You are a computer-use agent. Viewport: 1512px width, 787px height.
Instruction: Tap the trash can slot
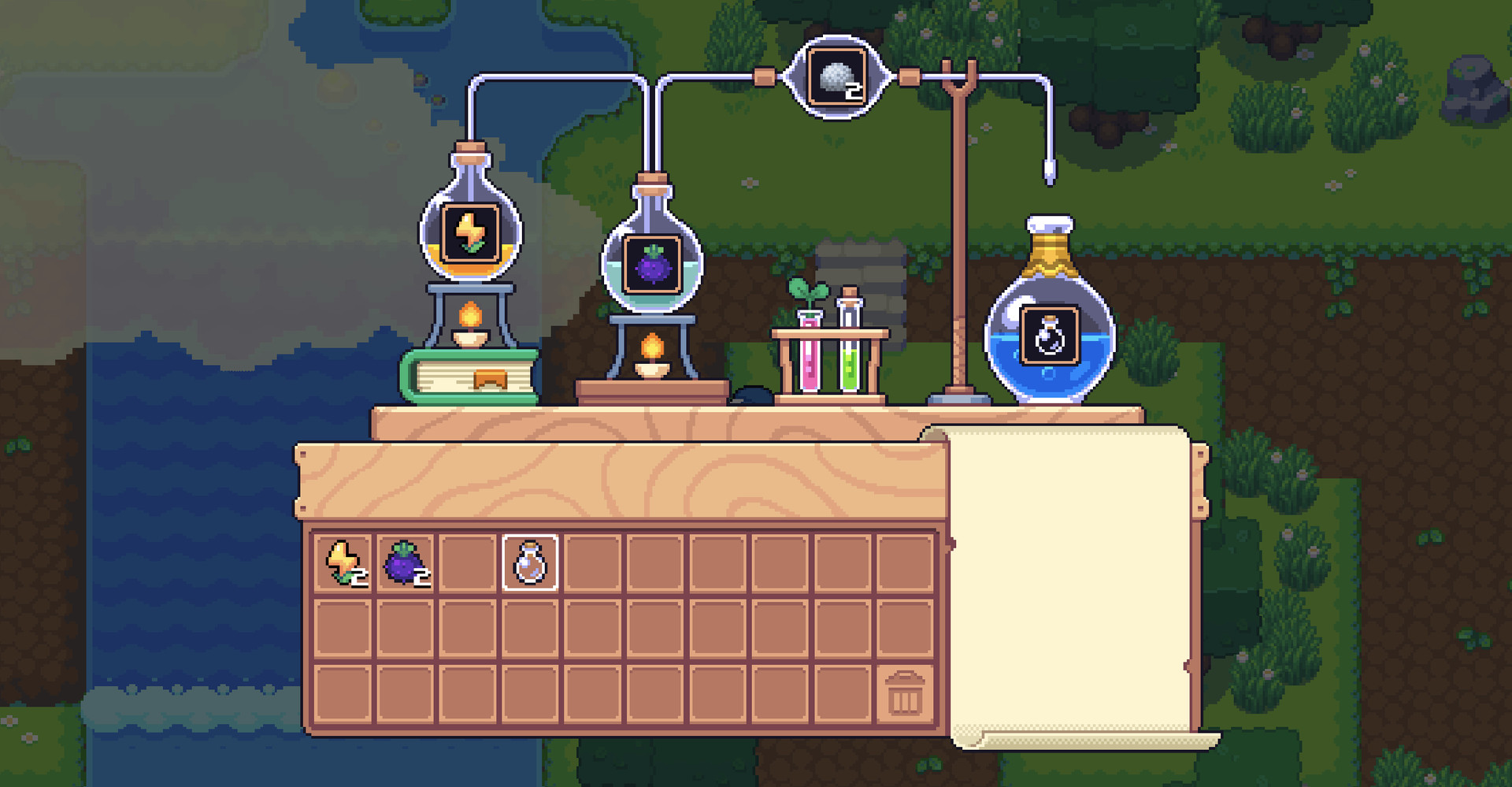tap(904, 693)
